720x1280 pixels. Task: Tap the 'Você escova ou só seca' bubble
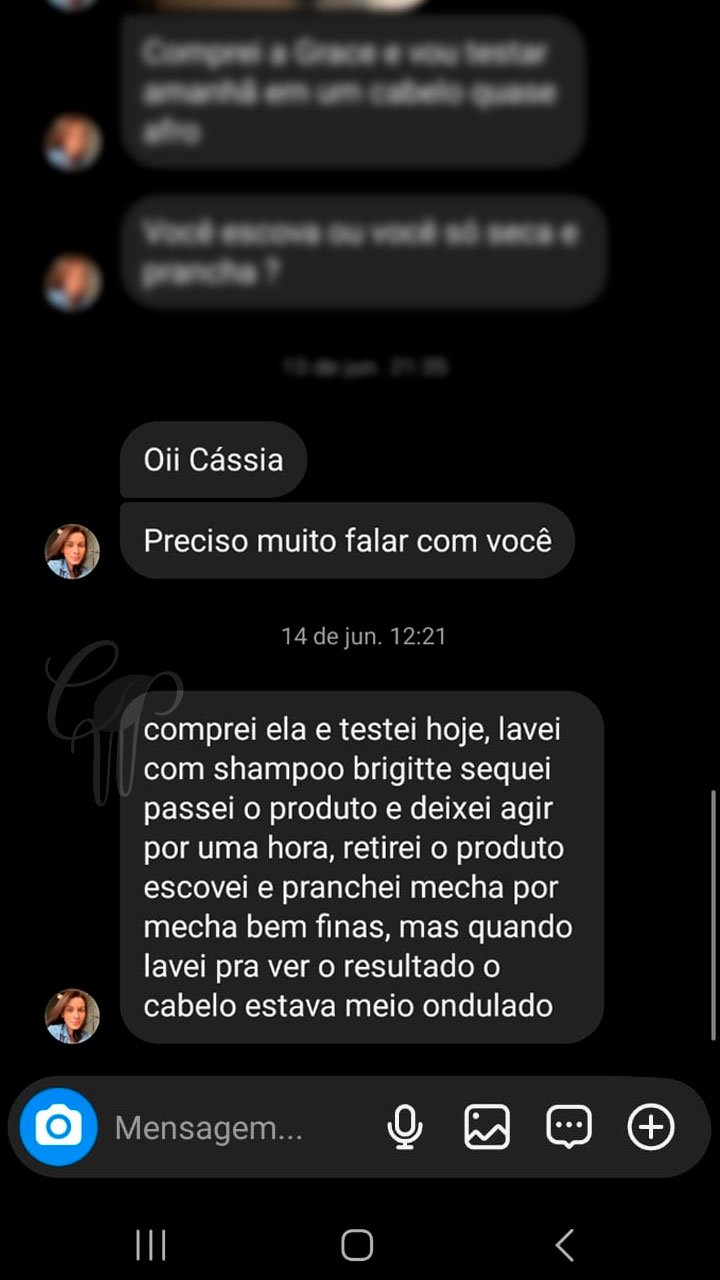click(x=363, y=250)
